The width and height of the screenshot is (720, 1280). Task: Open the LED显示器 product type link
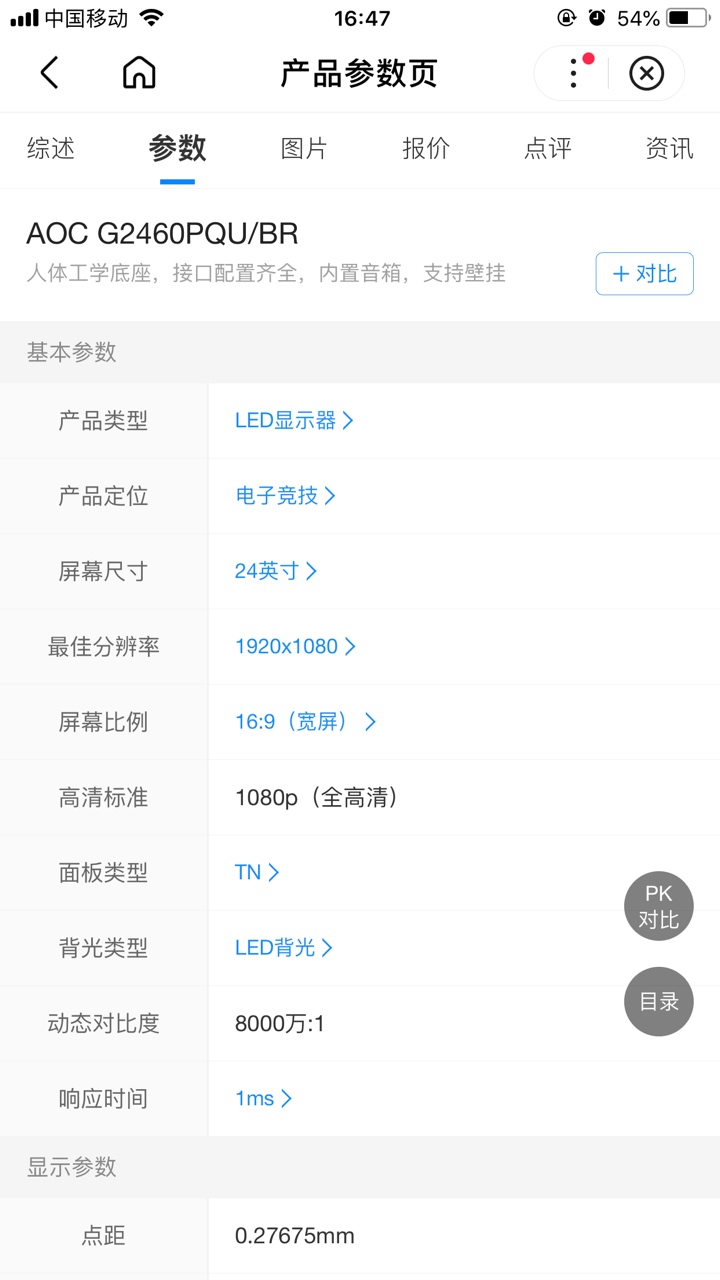point(294,421)
